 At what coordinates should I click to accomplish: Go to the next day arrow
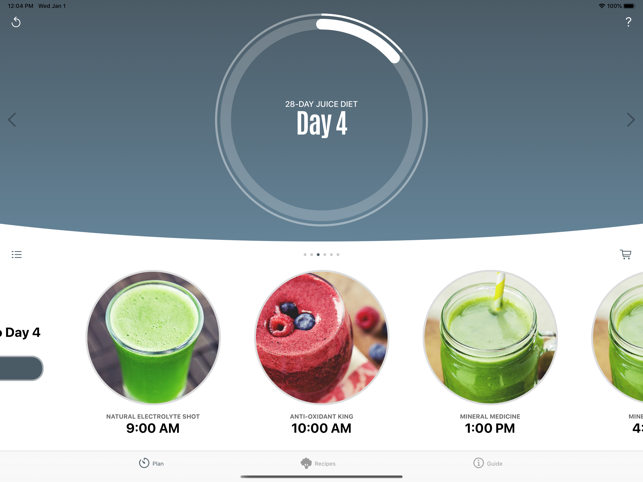coord(630,120)
